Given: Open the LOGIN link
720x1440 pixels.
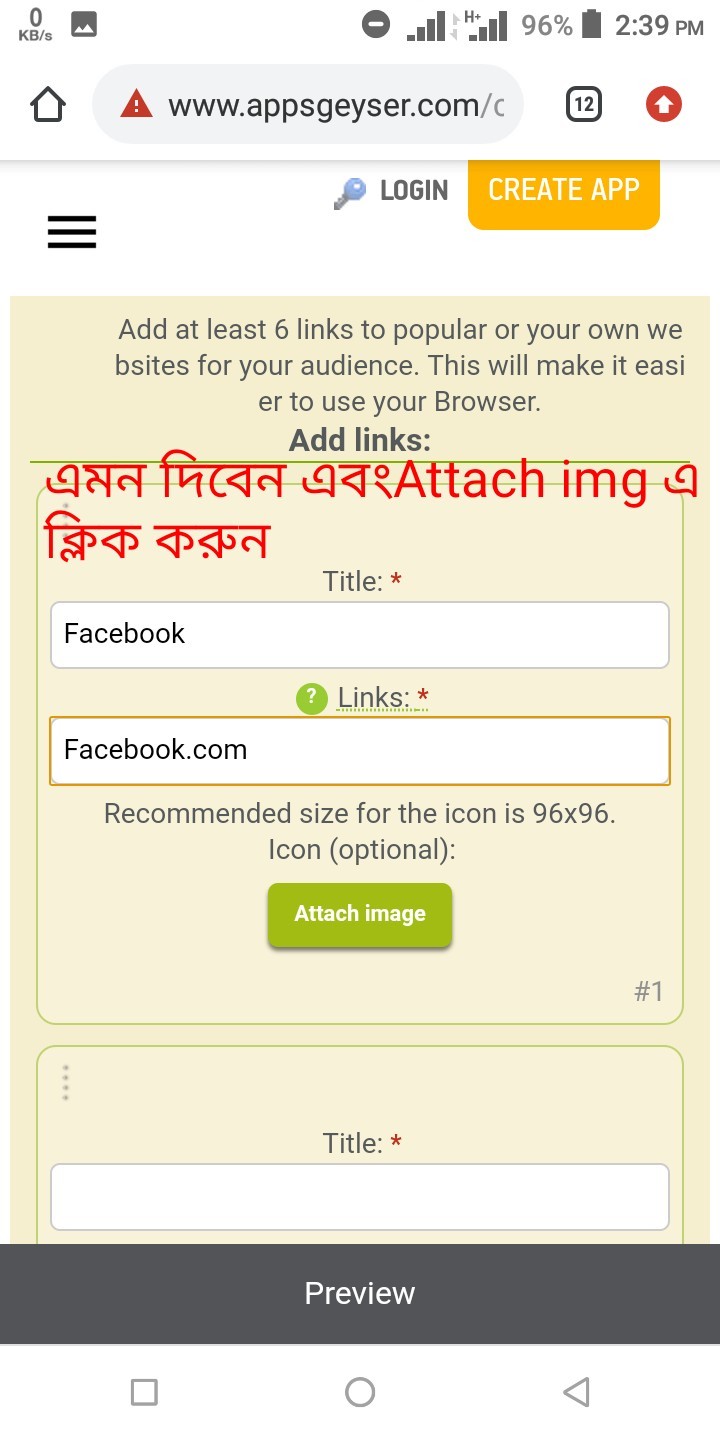Looking at the screenshot, I should (x=392, y=191).
